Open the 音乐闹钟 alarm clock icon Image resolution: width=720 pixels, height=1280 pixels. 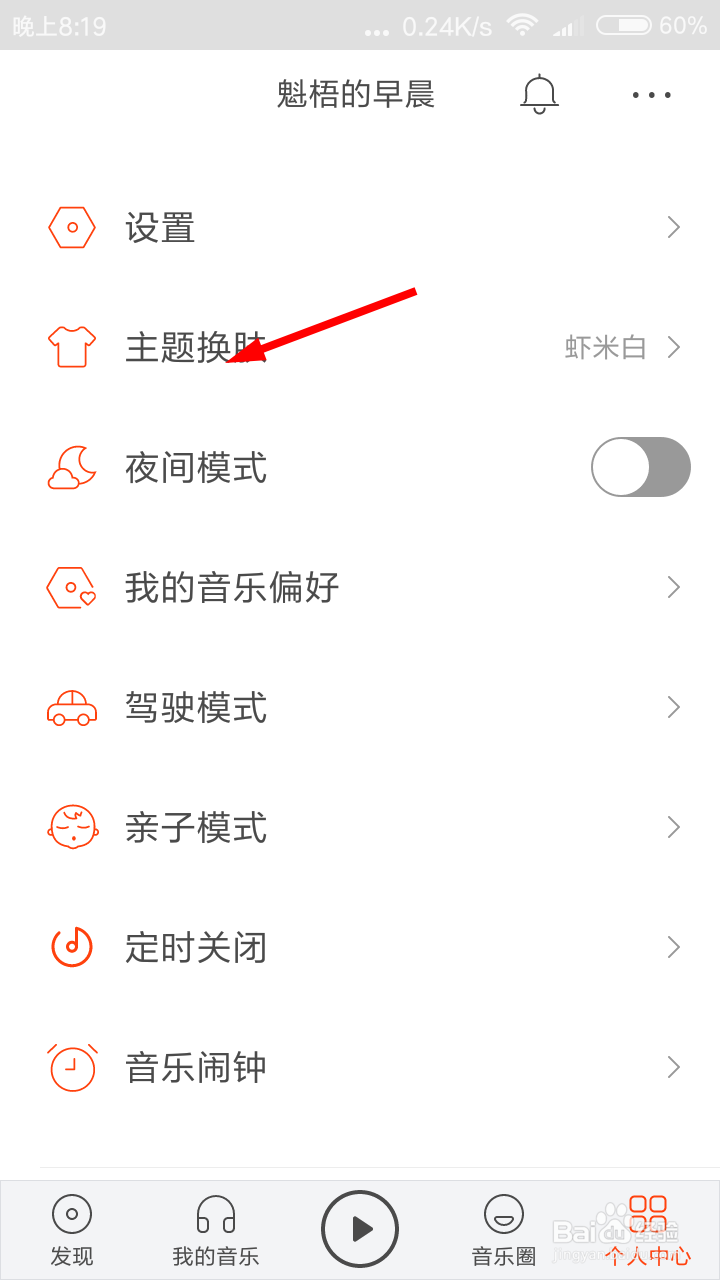pyautogui.click(x=71, y=1067)
